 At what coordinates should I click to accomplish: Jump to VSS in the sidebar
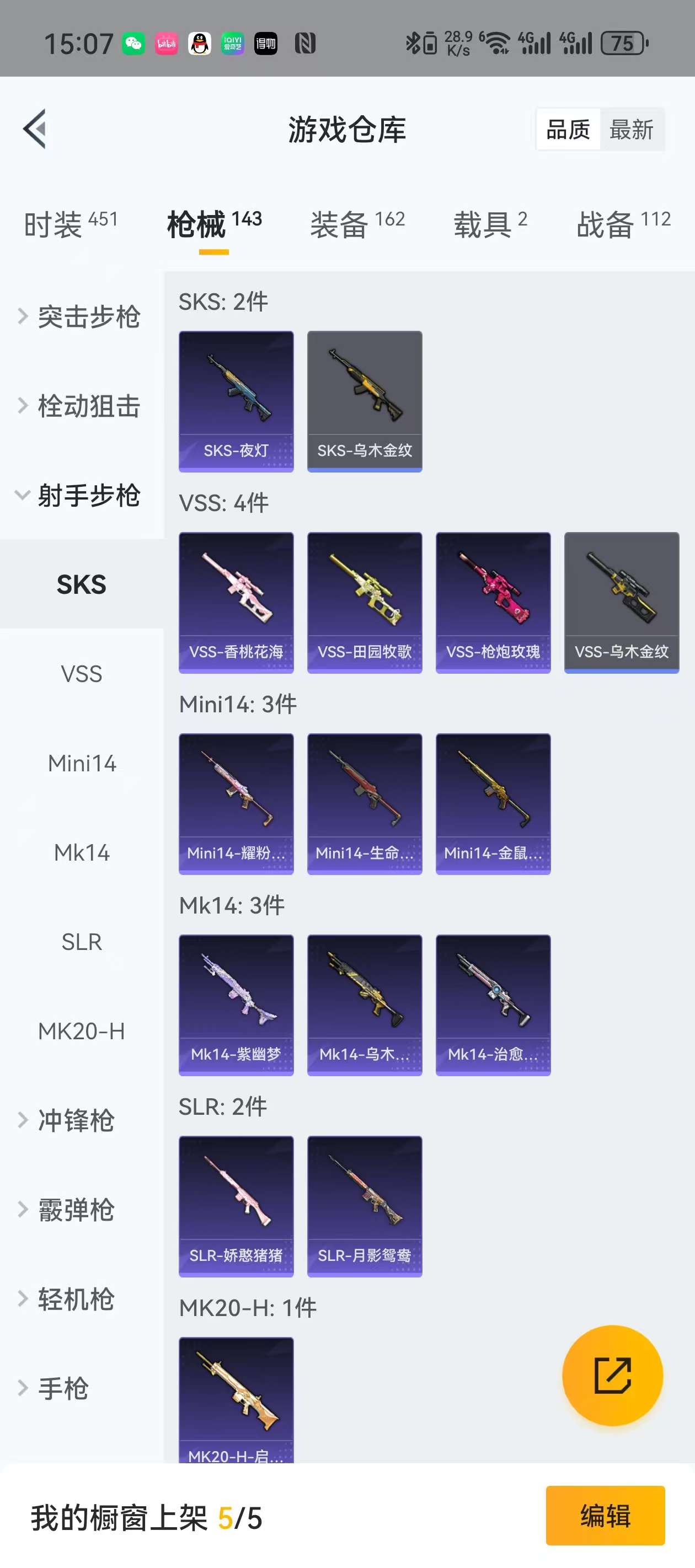[x=82, y=674]
